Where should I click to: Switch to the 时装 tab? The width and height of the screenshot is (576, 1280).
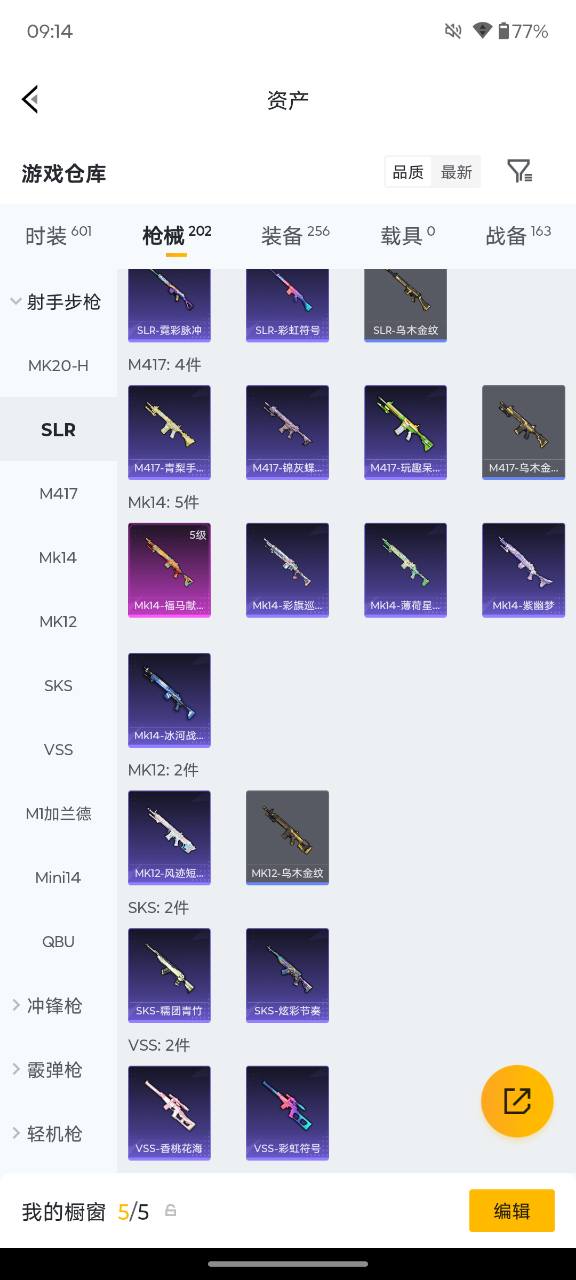tap(58, 235)
